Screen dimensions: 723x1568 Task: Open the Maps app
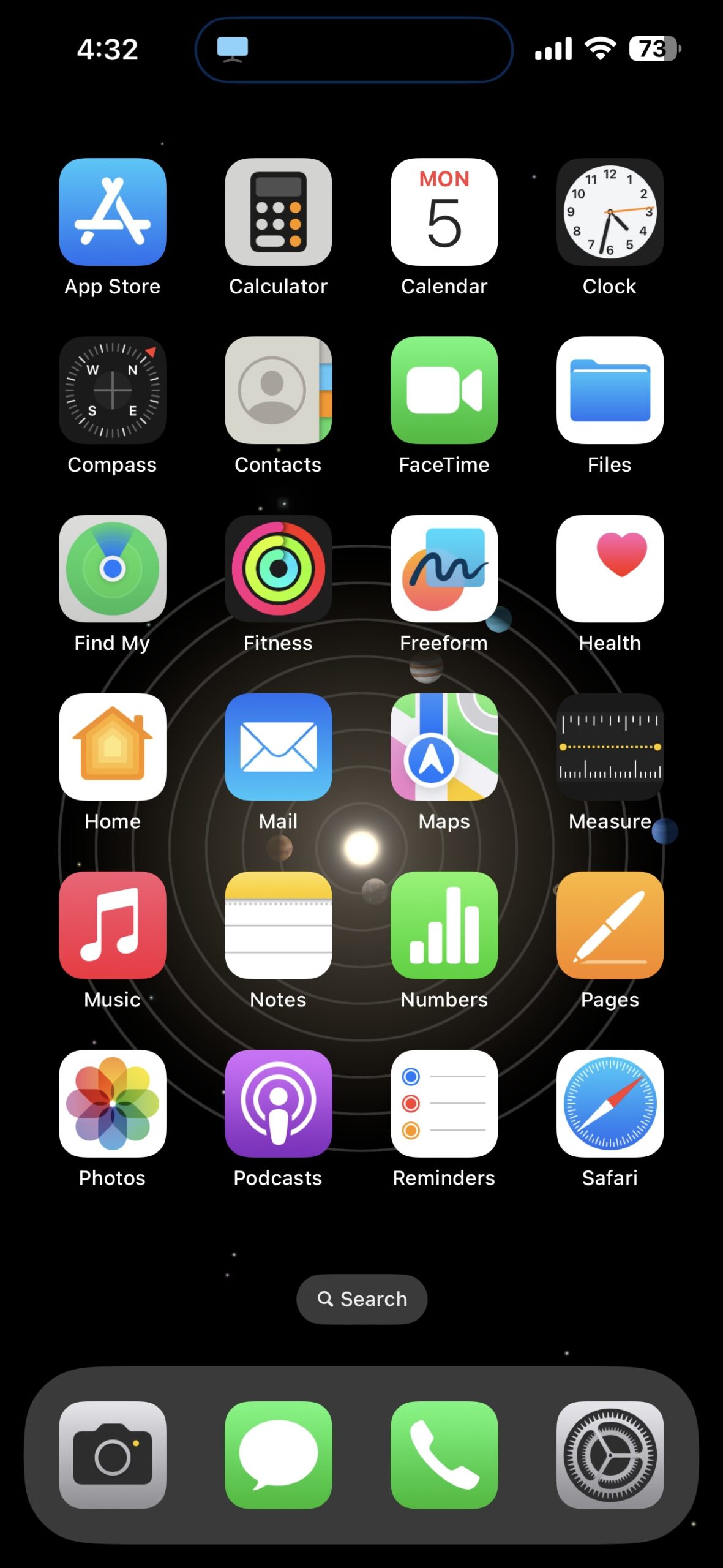pyautogui.click(x=444, y=747)
